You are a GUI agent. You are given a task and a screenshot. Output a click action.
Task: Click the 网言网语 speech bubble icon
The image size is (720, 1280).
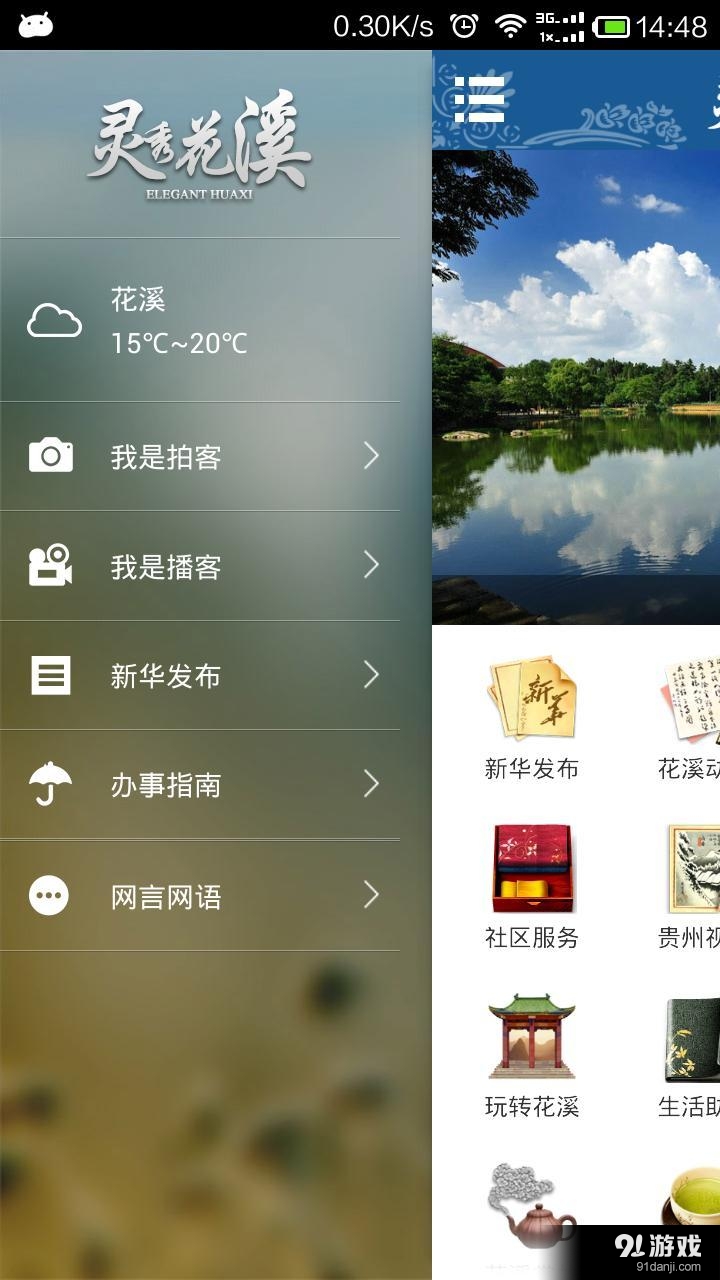[x=50, y=895]
